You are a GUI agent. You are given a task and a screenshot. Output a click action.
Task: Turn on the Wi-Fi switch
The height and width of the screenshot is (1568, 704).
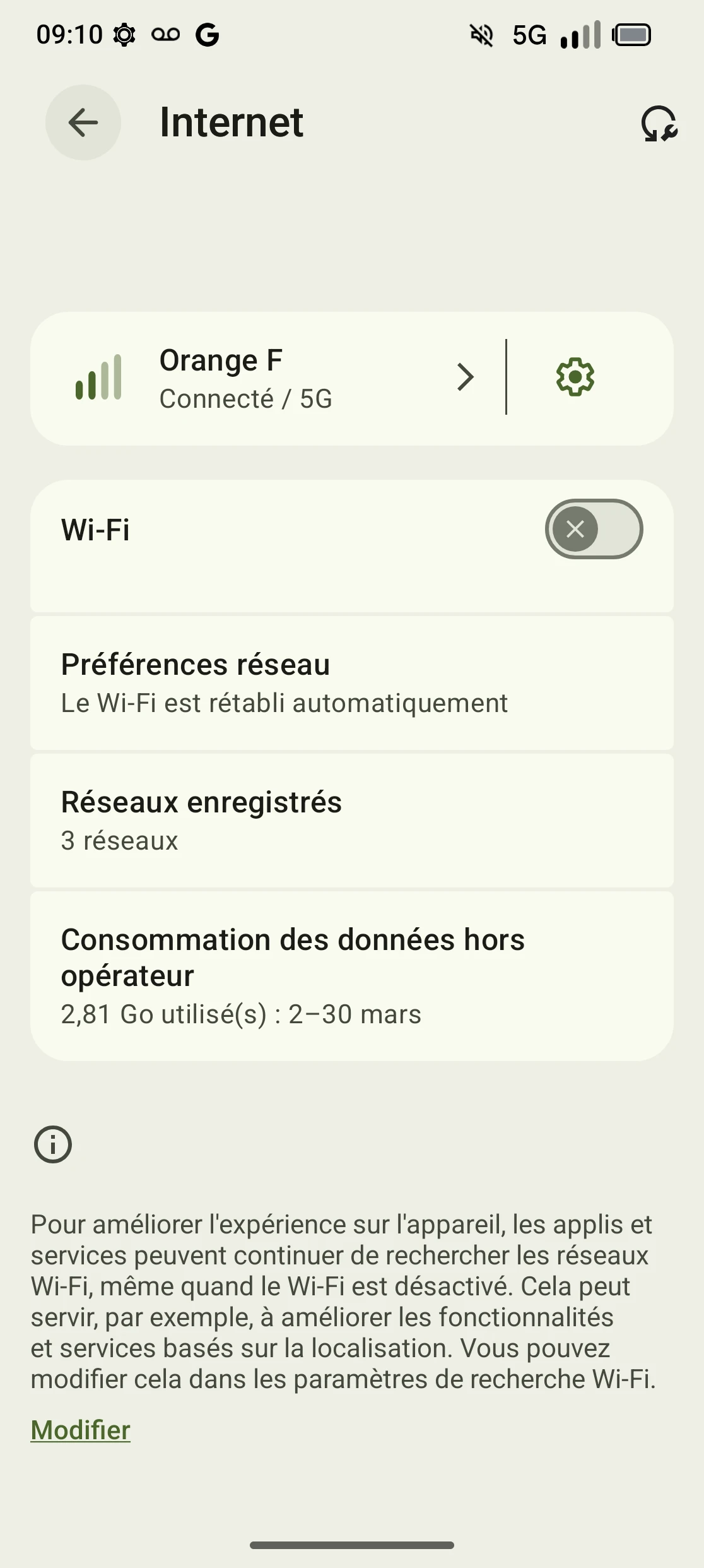click(594, 529)
